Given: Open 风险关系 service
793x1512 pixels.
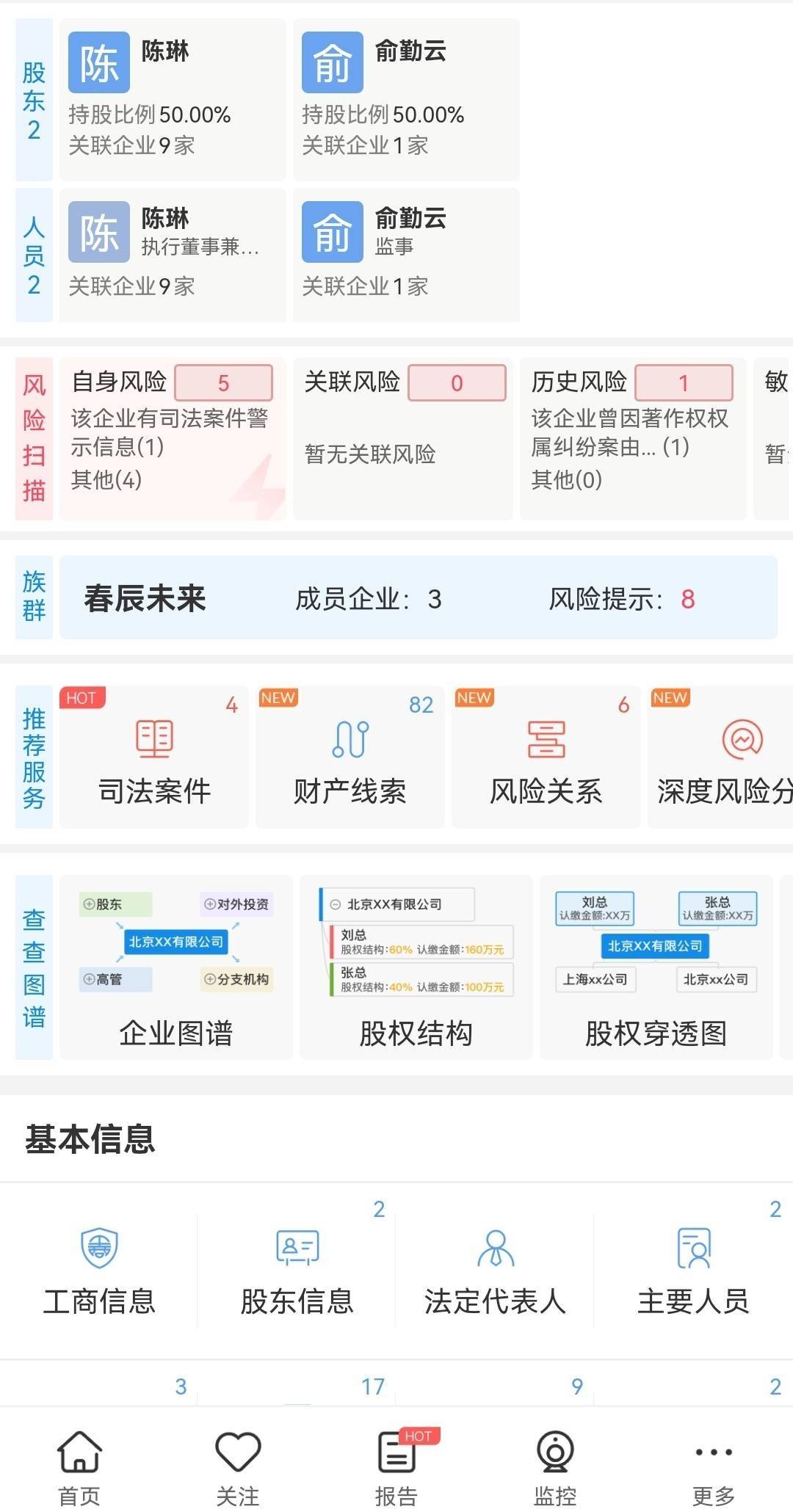Looking at the screenshot, I should tap(546, 758).
